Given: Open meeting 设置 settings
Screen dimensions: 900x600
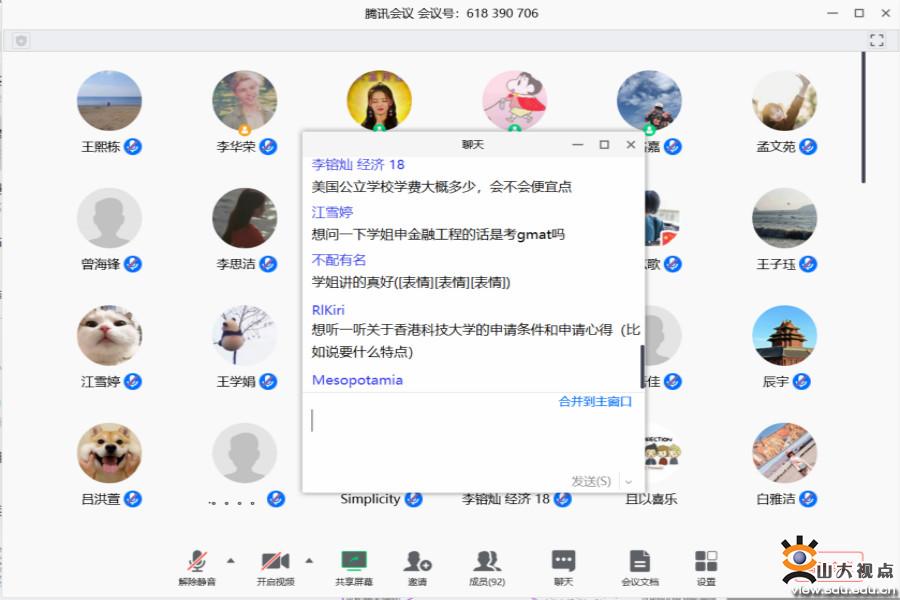Looking at the screenshot, I should pyautogui.click(x=706, y=567).
